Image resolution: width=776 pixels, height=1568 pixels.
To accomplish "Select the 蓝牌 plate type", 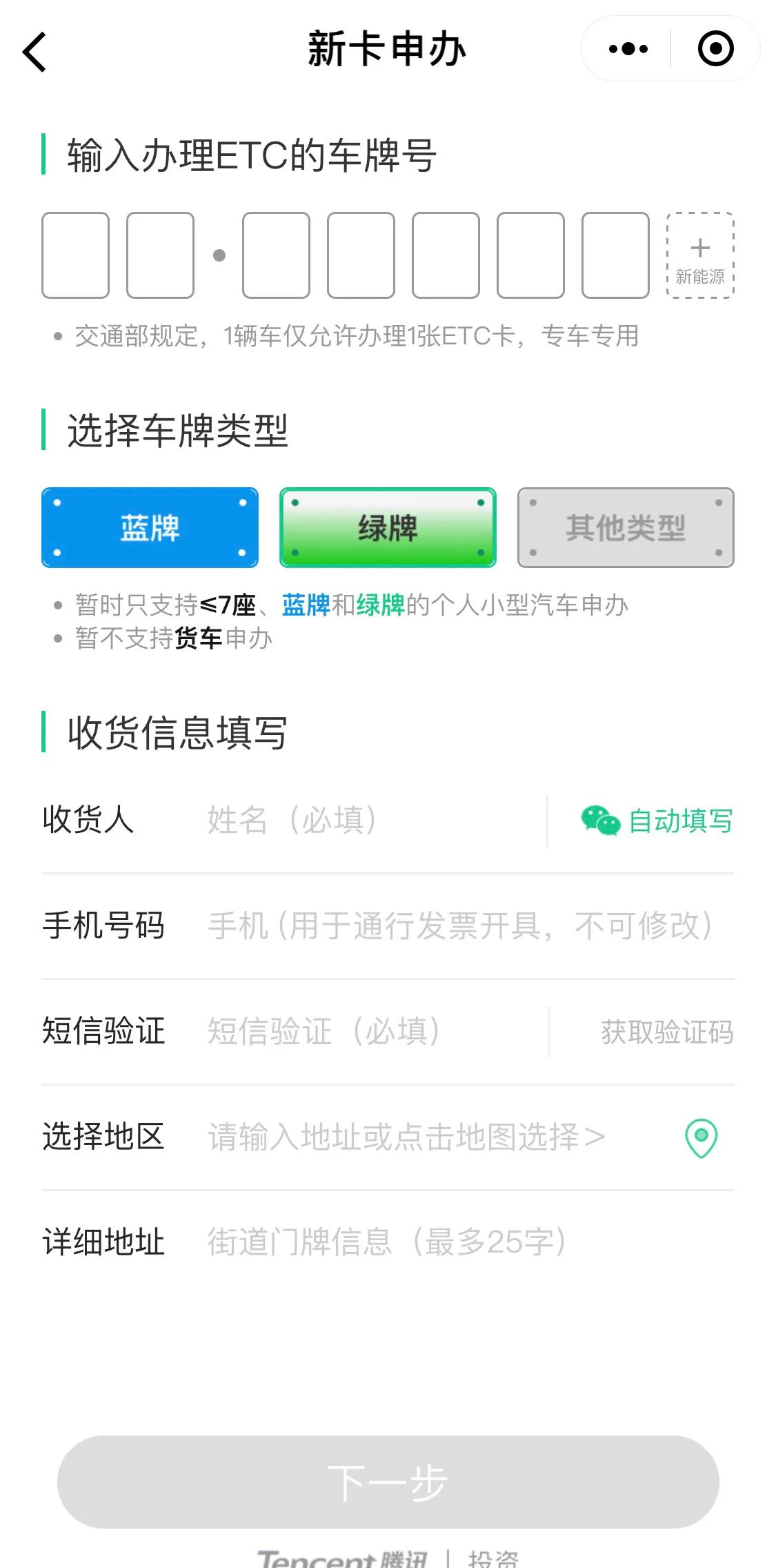I will [x=149, y=527].
